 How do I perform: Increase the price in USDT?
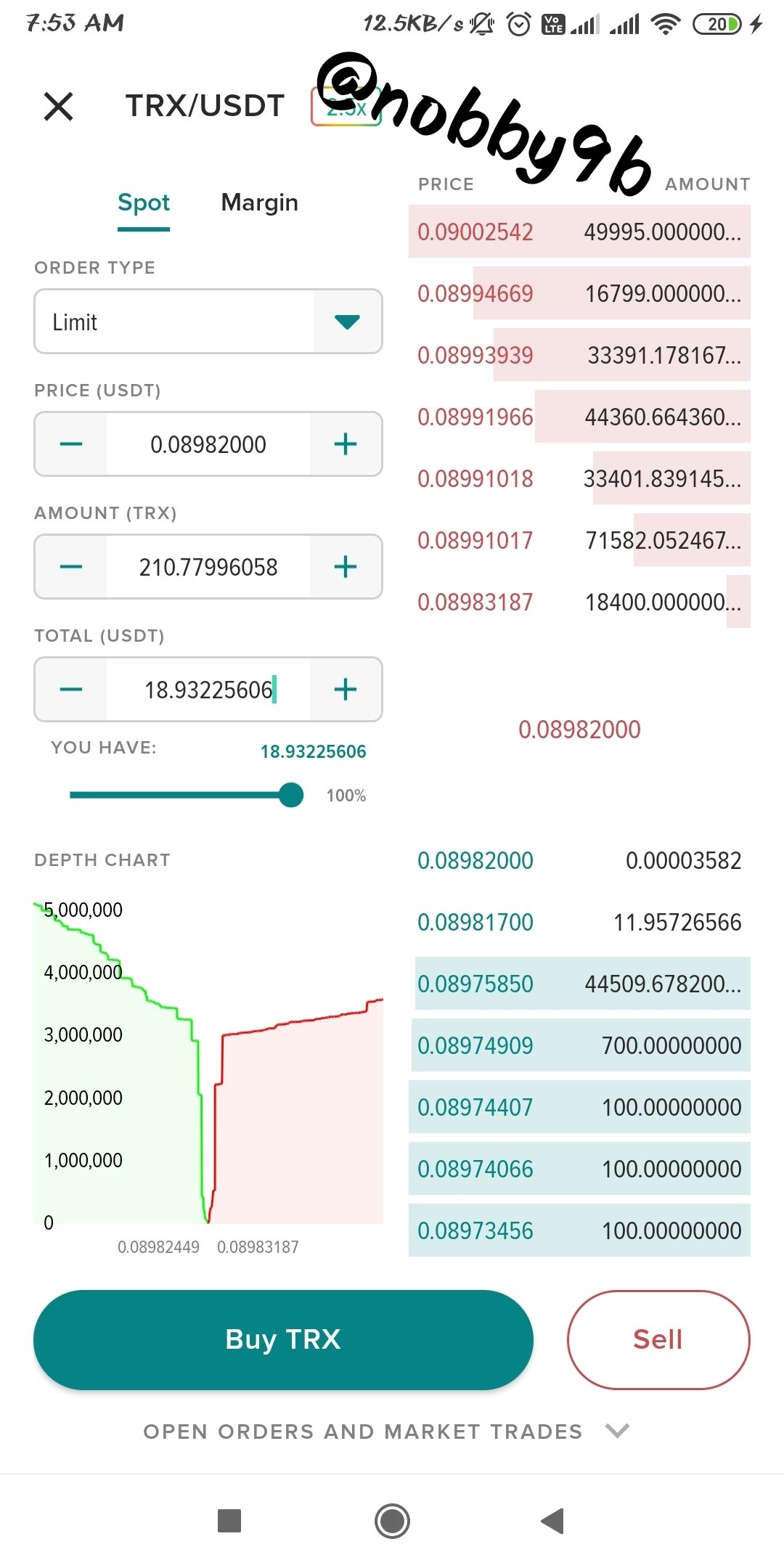coord(346,444)
